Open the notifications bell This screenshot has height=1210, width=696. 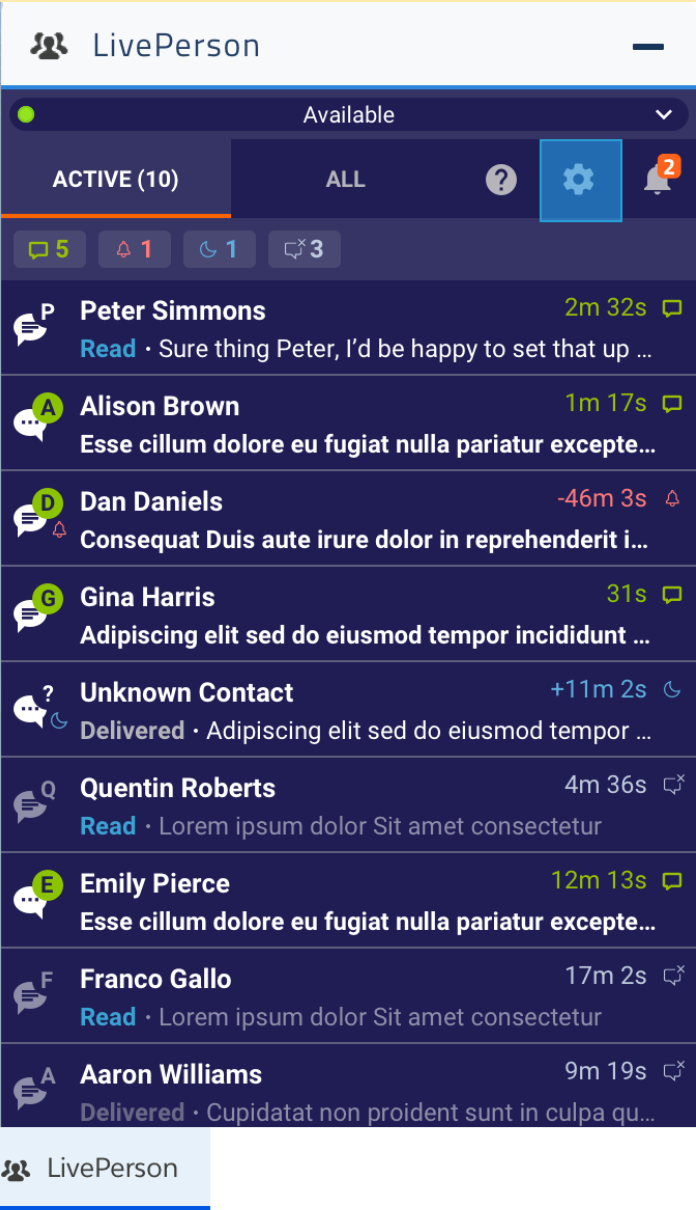point(658,180)
